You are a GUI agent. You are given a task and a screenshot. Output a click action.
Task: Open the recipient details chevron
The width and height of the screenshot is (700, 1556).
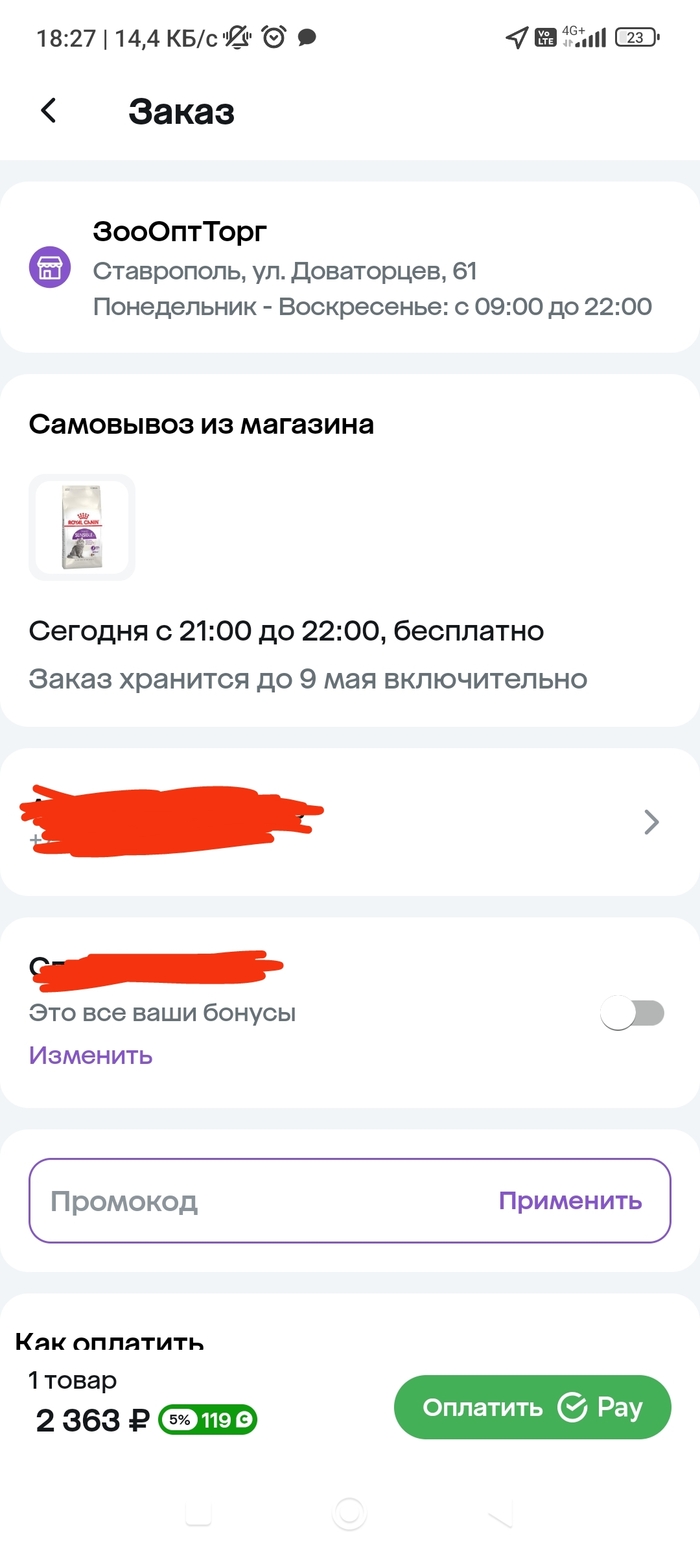[651, 822]
